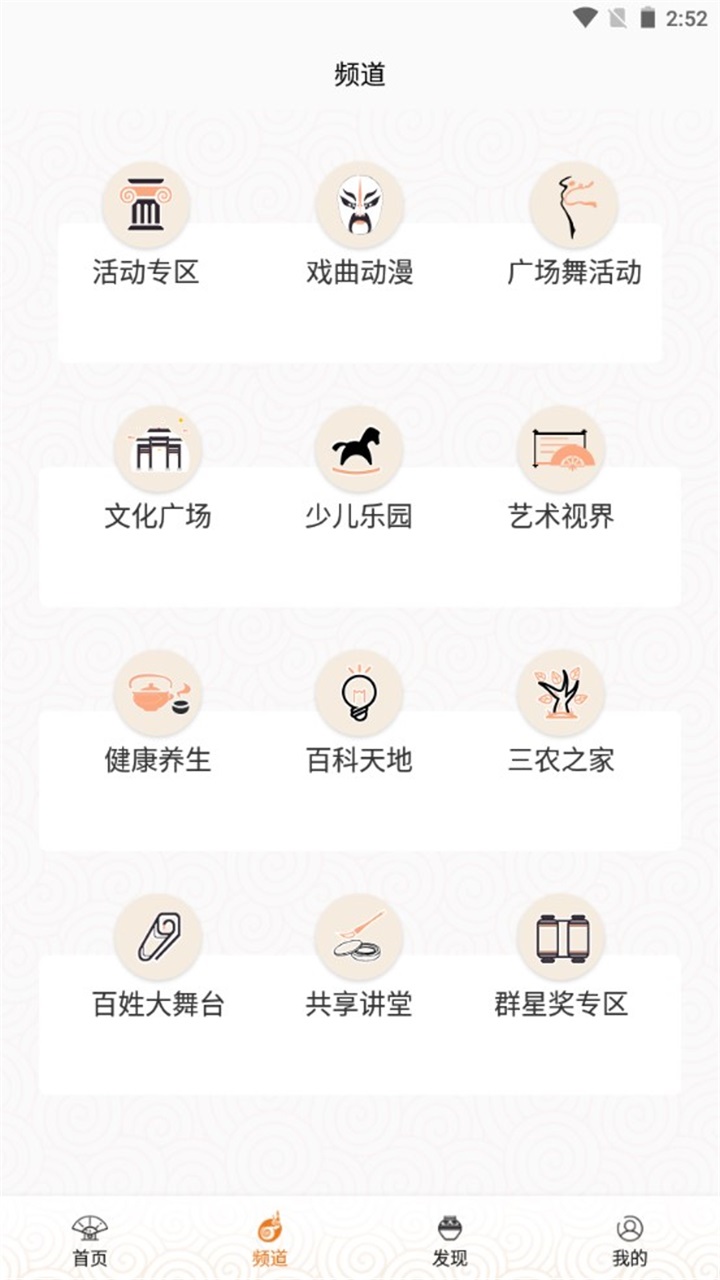
Task: Switch to the 首页 tab
Action: [90, 1240]
